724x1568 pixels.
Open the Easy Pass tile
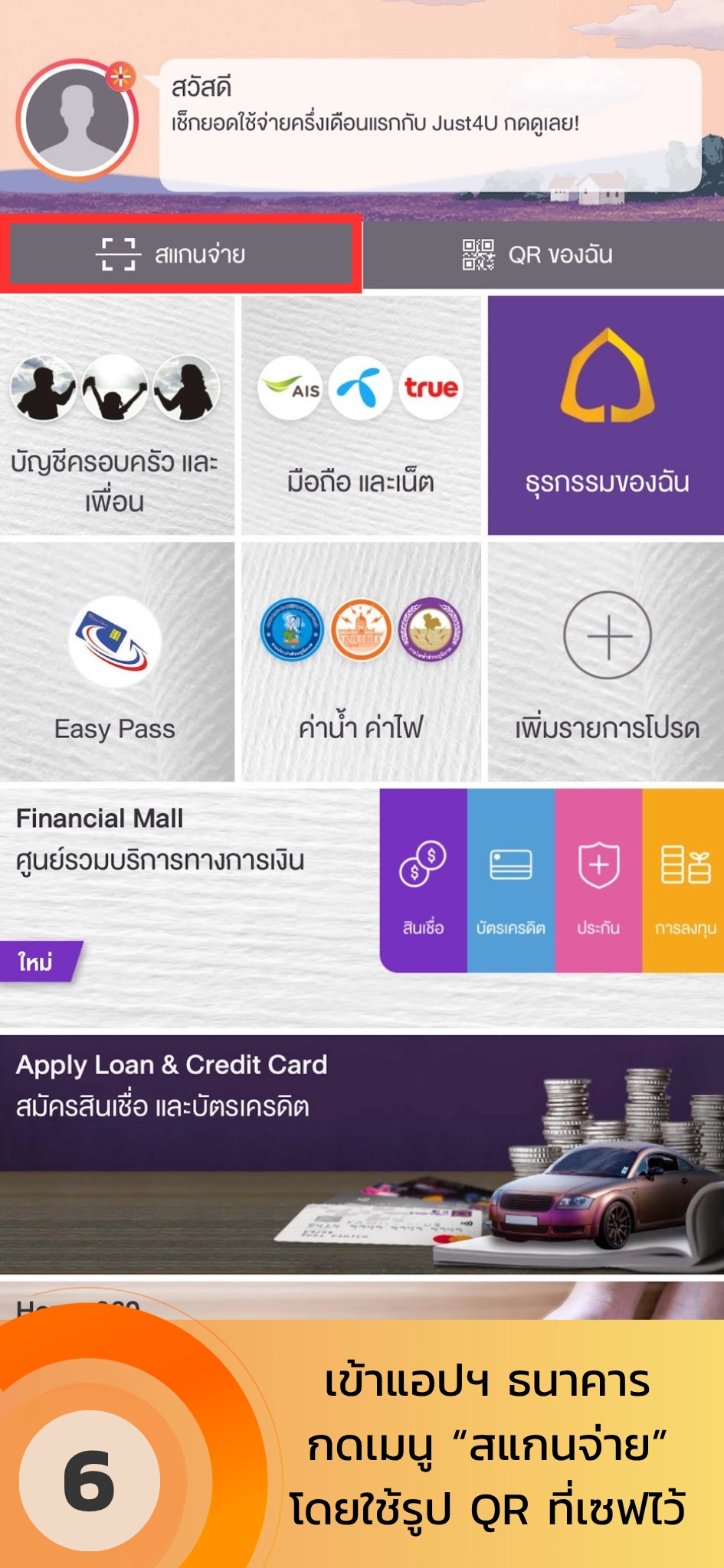click(x=116, y=662)
